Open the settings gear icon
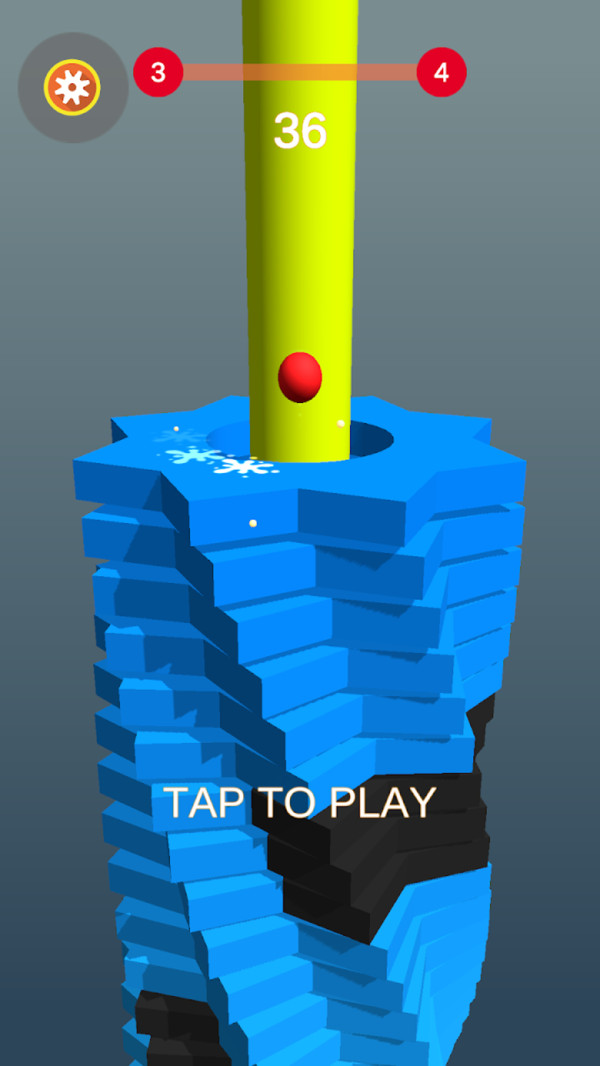The height and width of the screenshot is (1066, 600). (x=72, y=88)
